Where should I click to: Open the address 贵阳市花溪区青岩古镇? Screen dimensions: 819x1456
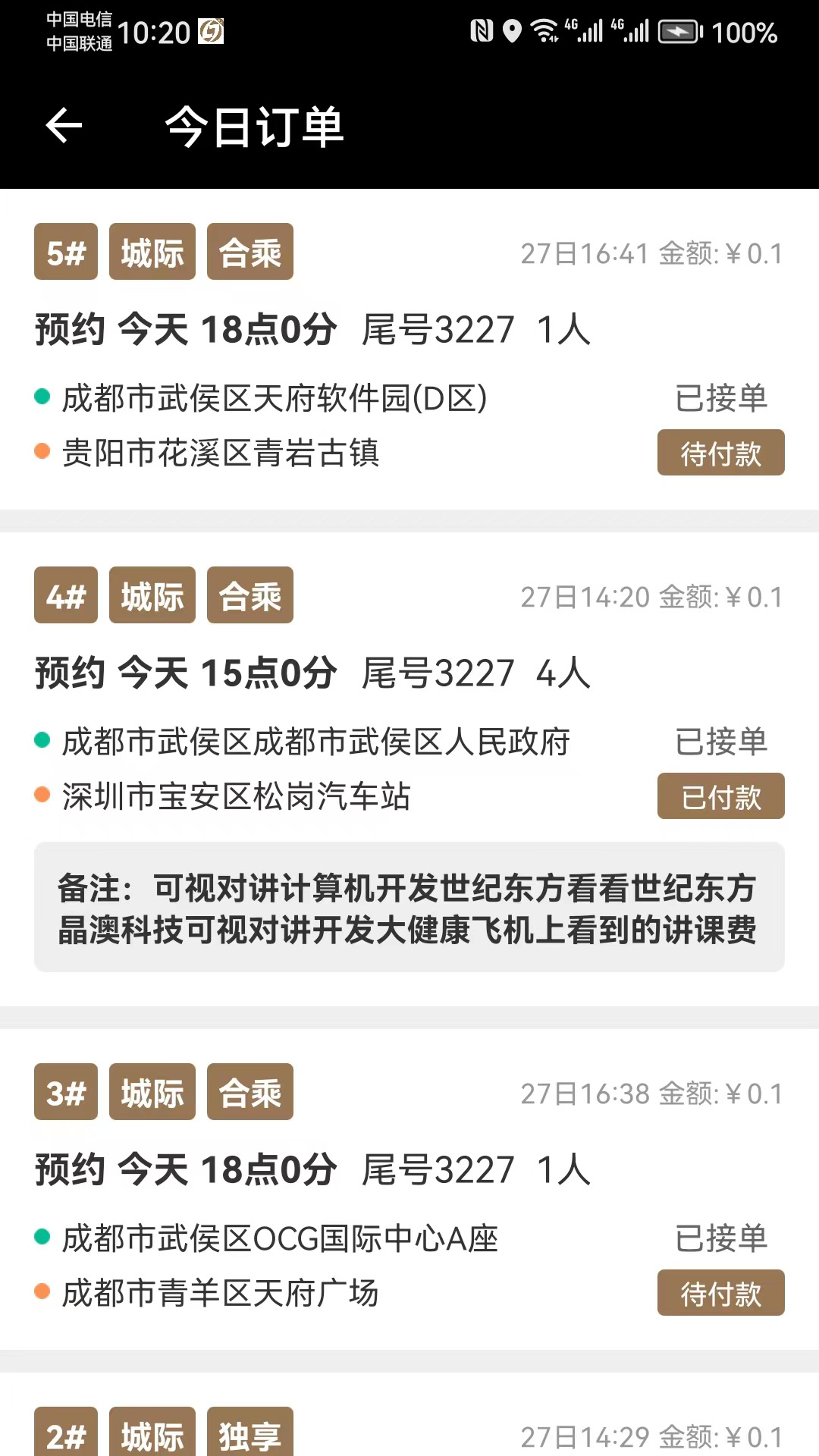tap(222, 453)
